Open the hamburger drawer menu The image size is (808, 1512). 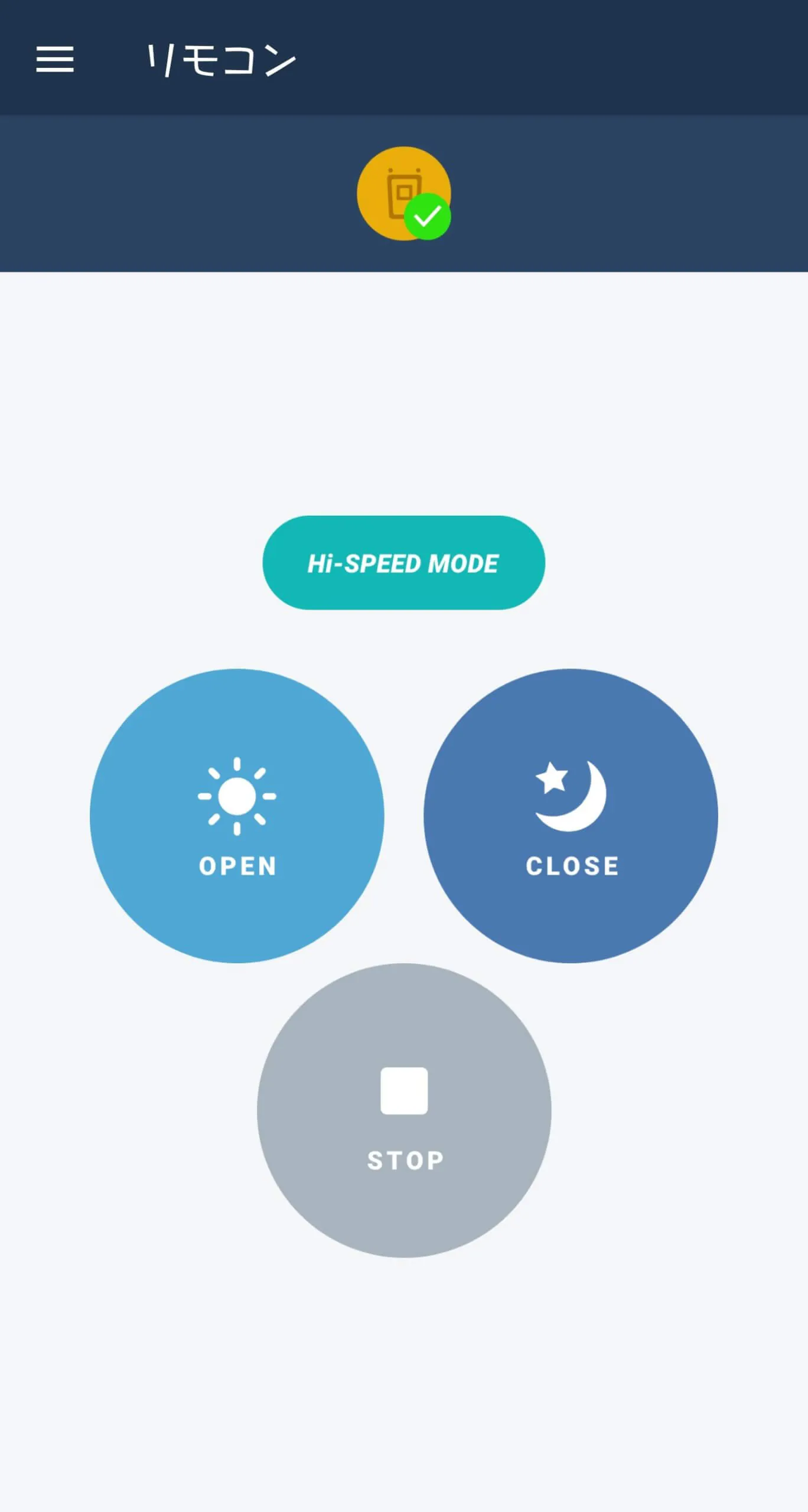pyautogui.click(x=55, y=60)
